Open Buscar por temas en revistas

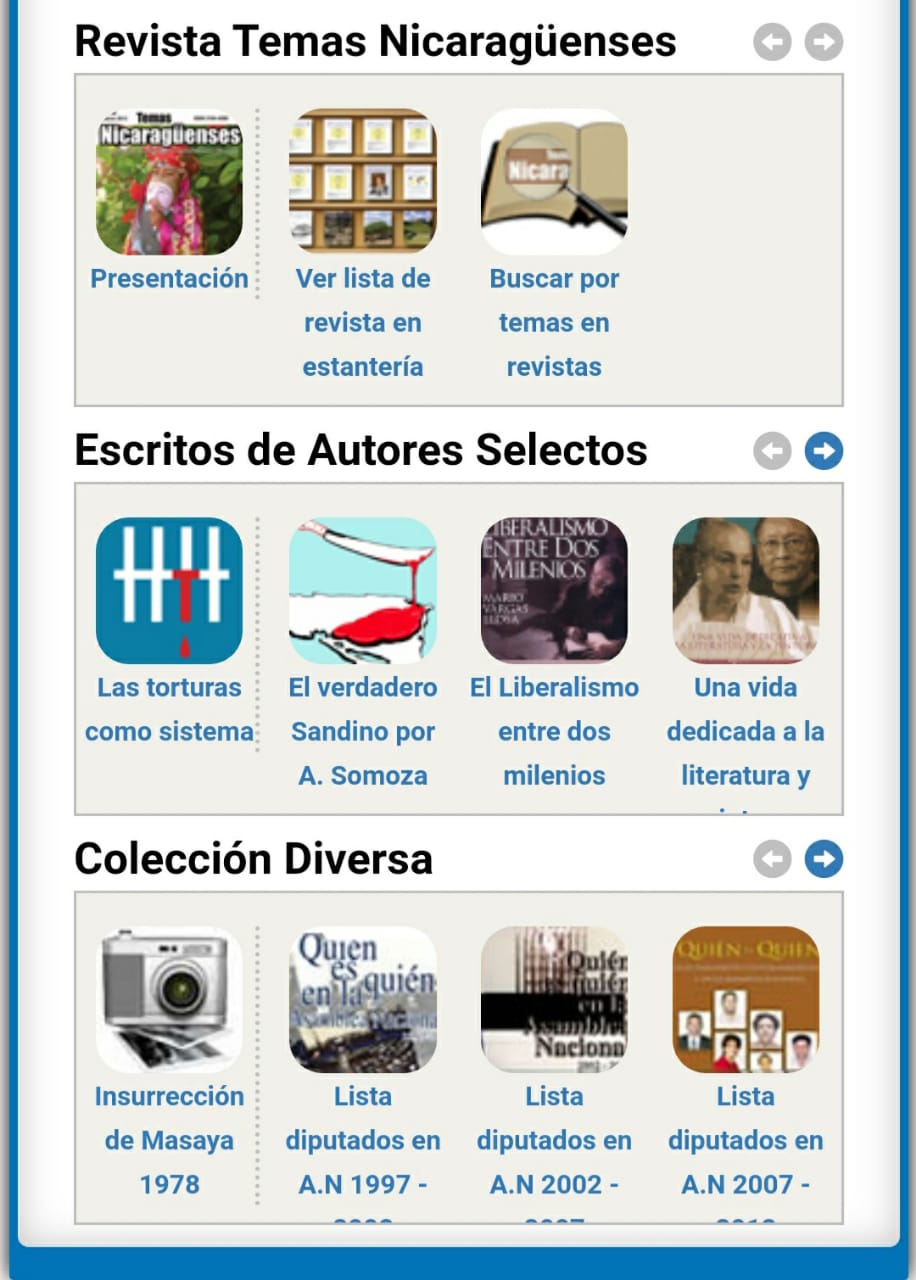coord(554,182)
